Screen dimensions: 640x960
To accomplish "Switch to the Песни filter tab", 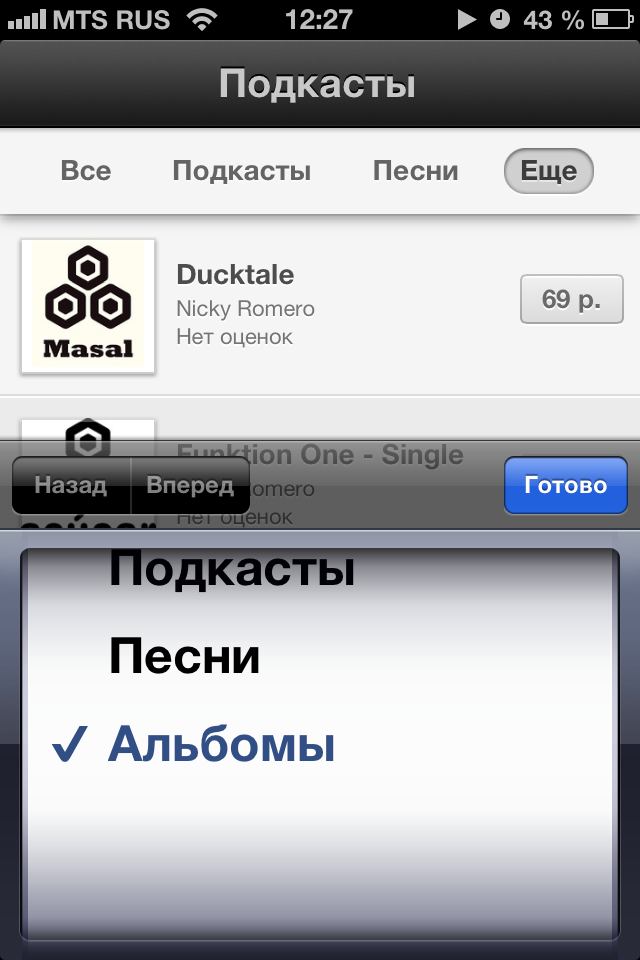I will [x=415, y=171].
